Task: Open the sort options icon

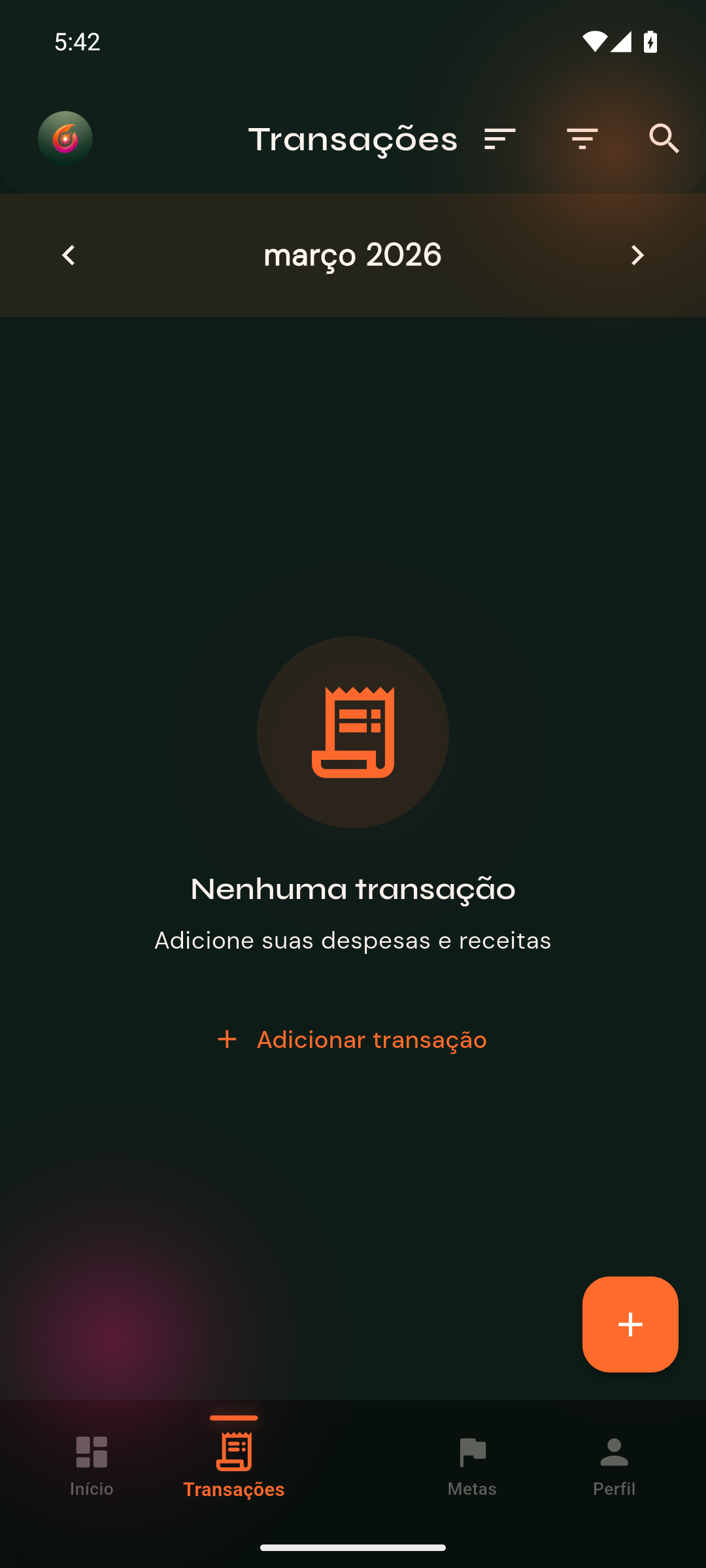Action: pyautogui.click(x=499, y=138)
